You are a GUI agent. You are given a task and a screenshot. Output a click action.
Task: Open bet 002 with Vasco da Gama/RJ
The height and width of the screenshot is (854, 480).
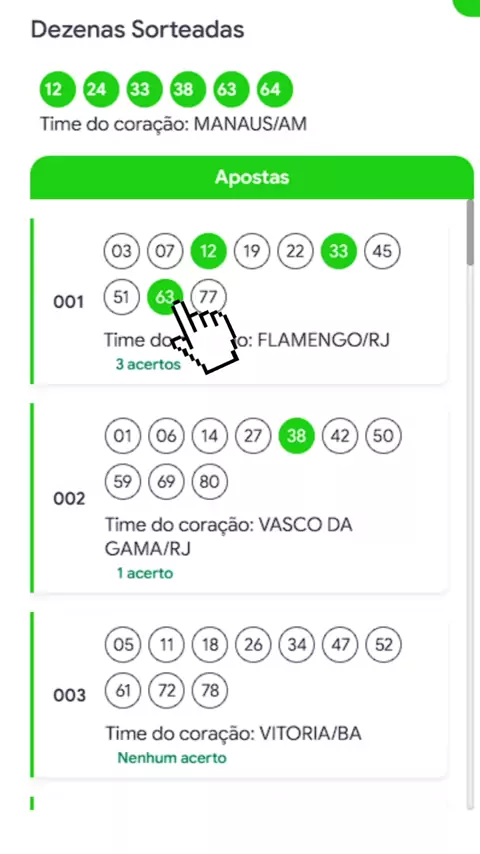240,498
